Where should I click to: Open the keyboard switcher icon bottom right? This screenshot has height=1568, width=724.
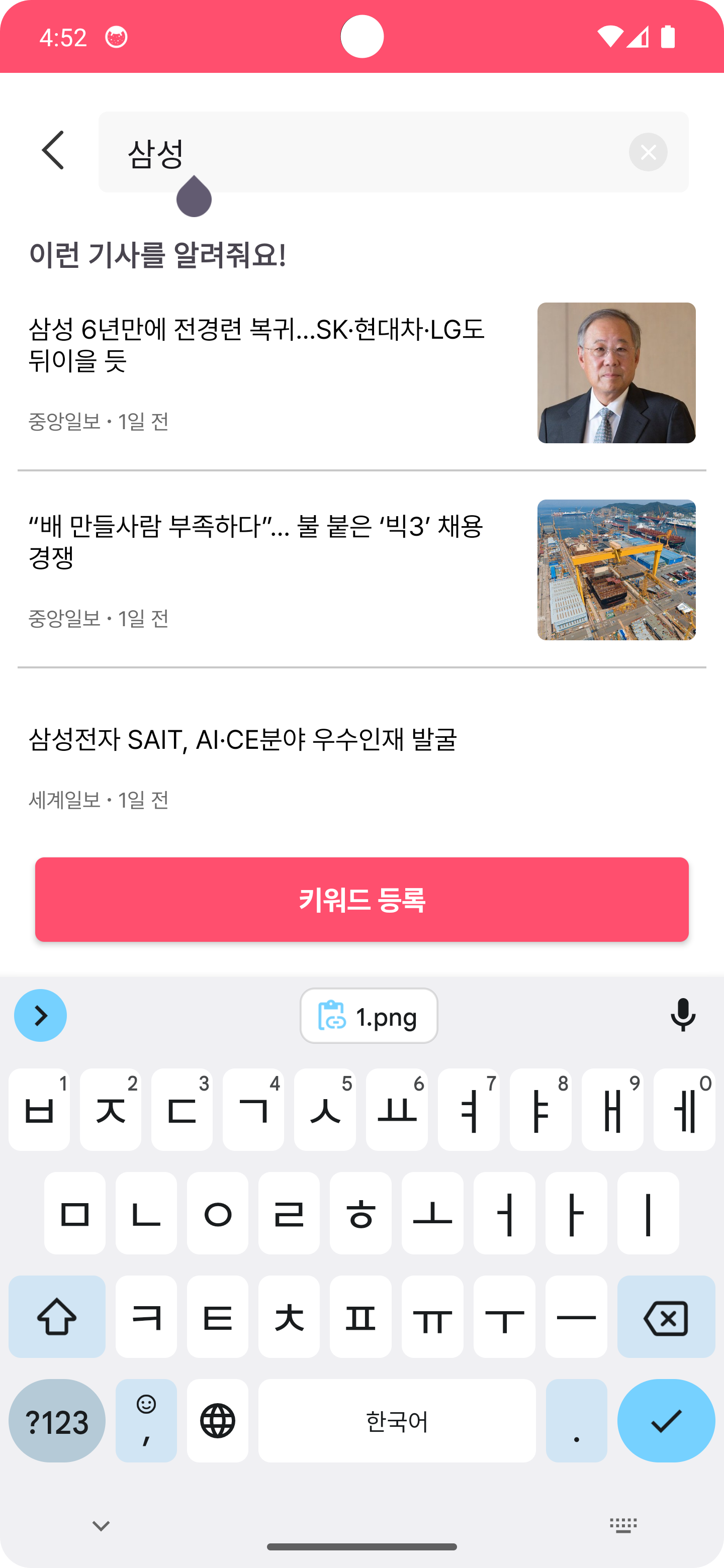[x=623, y=1525]
